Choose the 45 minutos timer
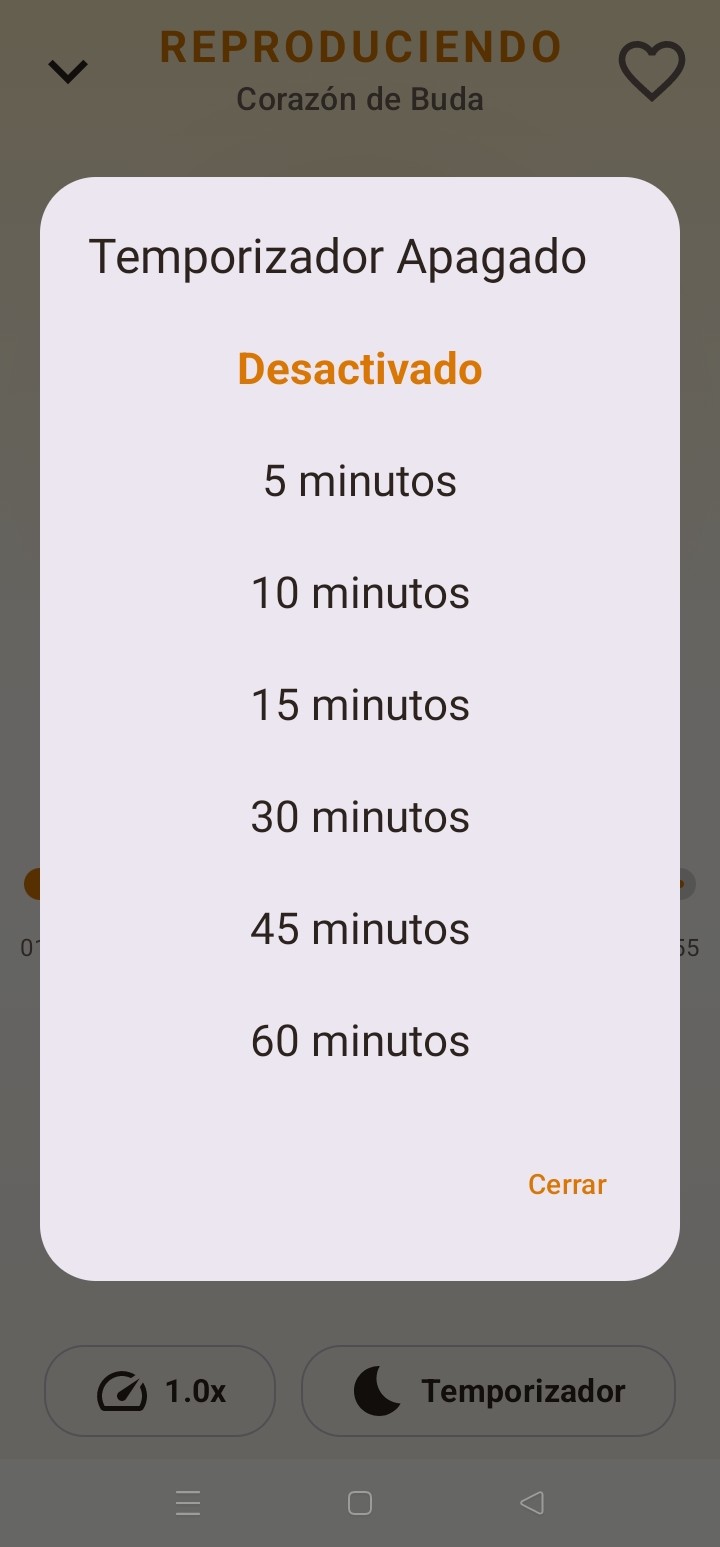This screenshot has width=720, height=1547. [x=360, y=929]
